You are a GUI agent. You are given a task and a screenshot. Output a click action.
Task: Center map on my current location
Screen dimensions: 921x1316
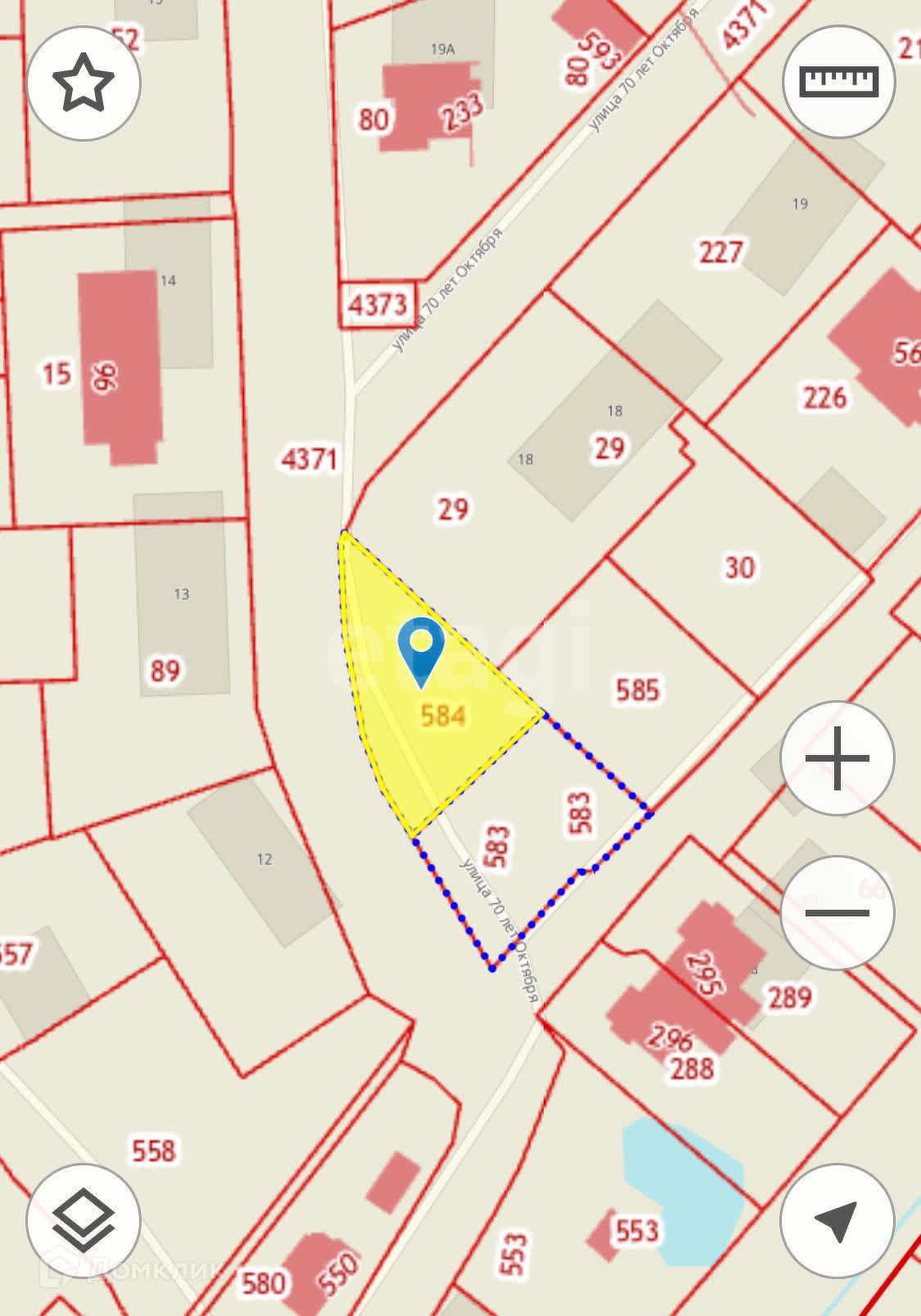[837, 1220]
